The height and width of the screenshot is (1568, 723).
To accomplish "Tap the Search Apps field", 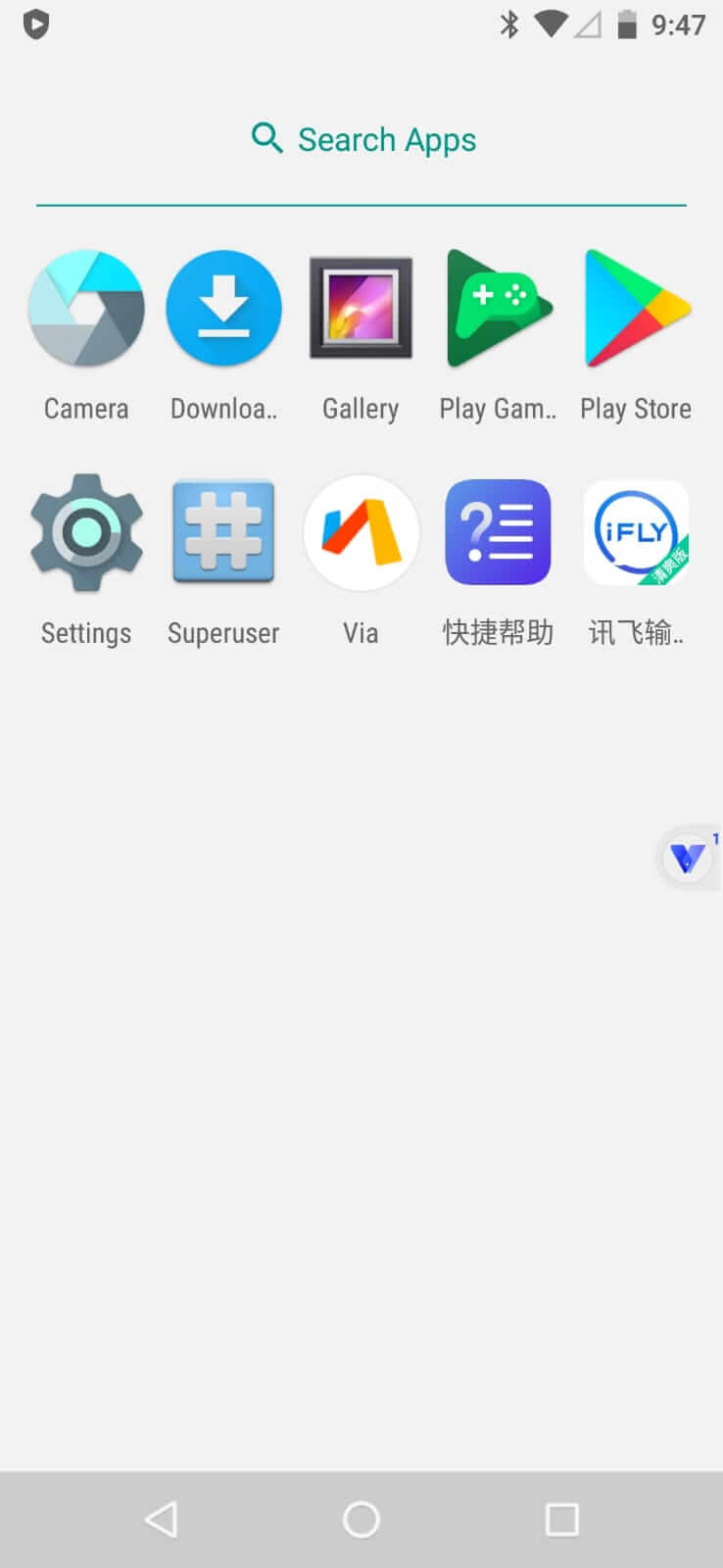I will (362, 140).
